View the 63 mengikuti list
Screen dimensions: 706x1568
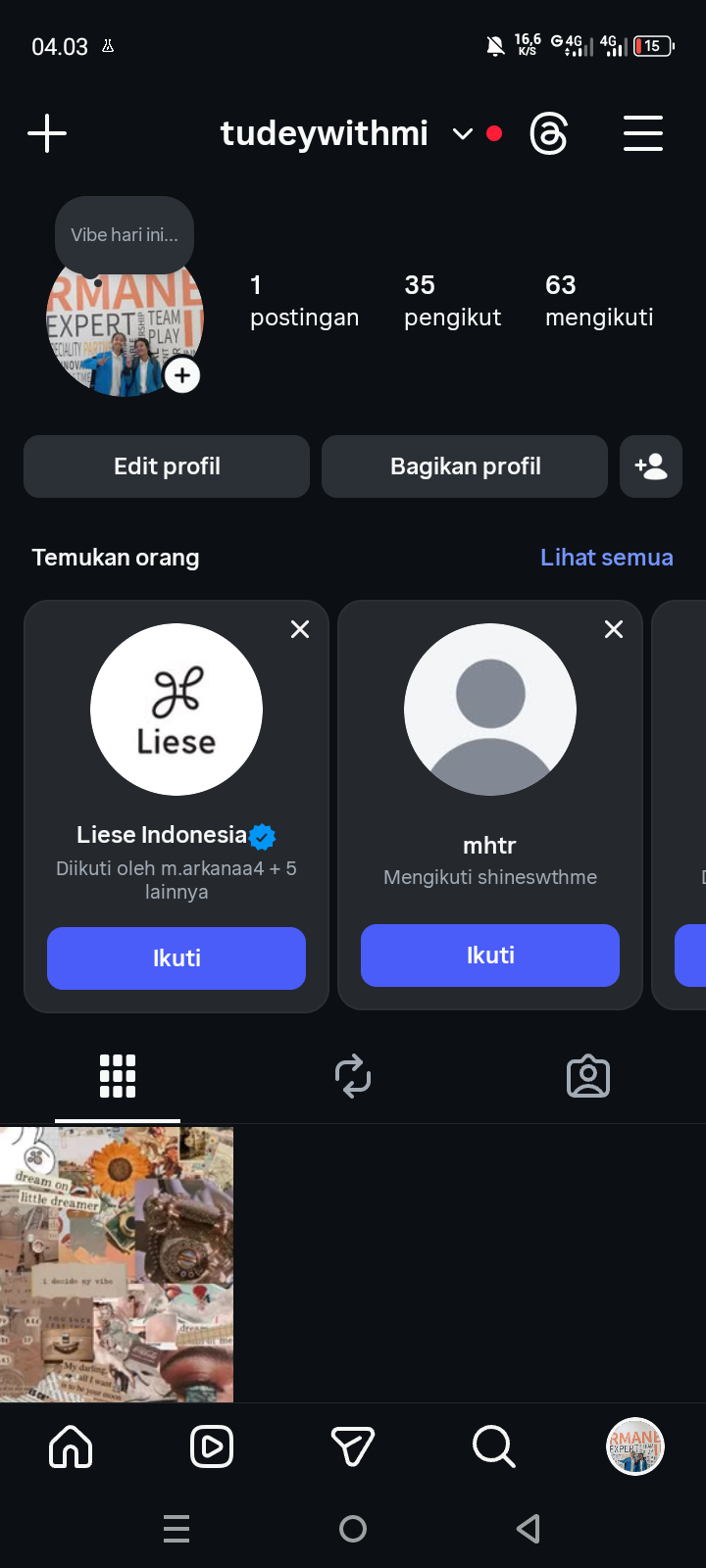coord(599,300)
